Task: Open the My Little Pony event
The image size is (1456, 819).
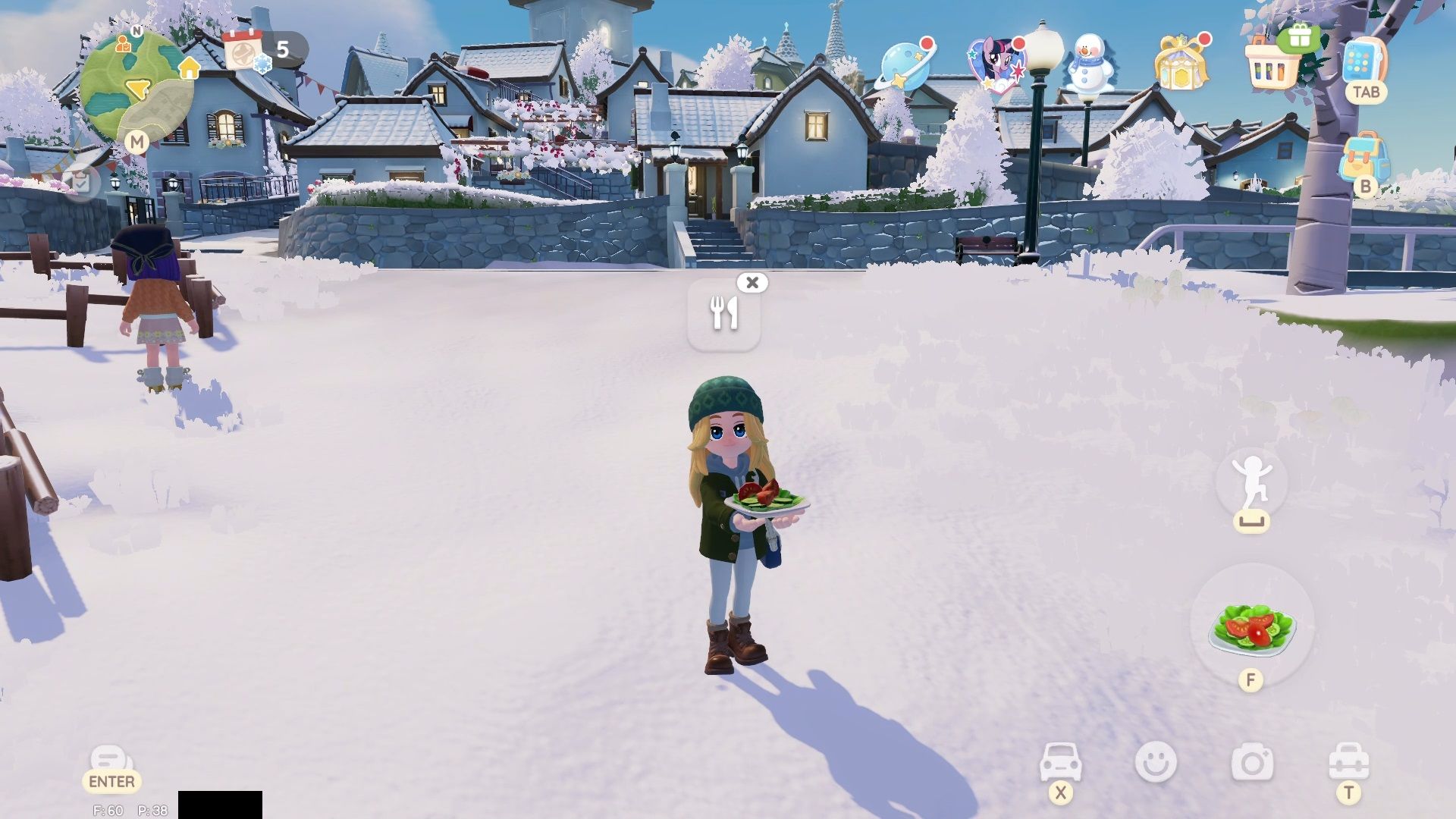Action: coord(996,64)
